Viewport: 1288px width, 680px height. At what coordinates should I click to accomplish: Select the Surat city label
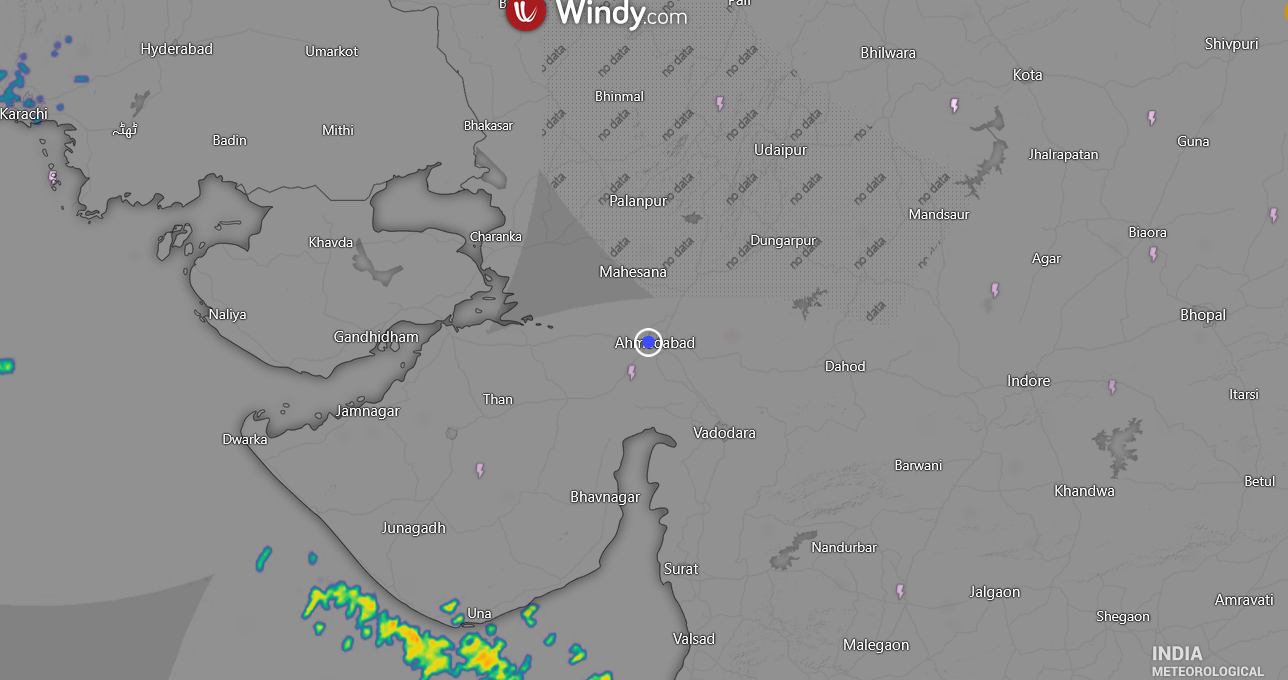(681, 569)
